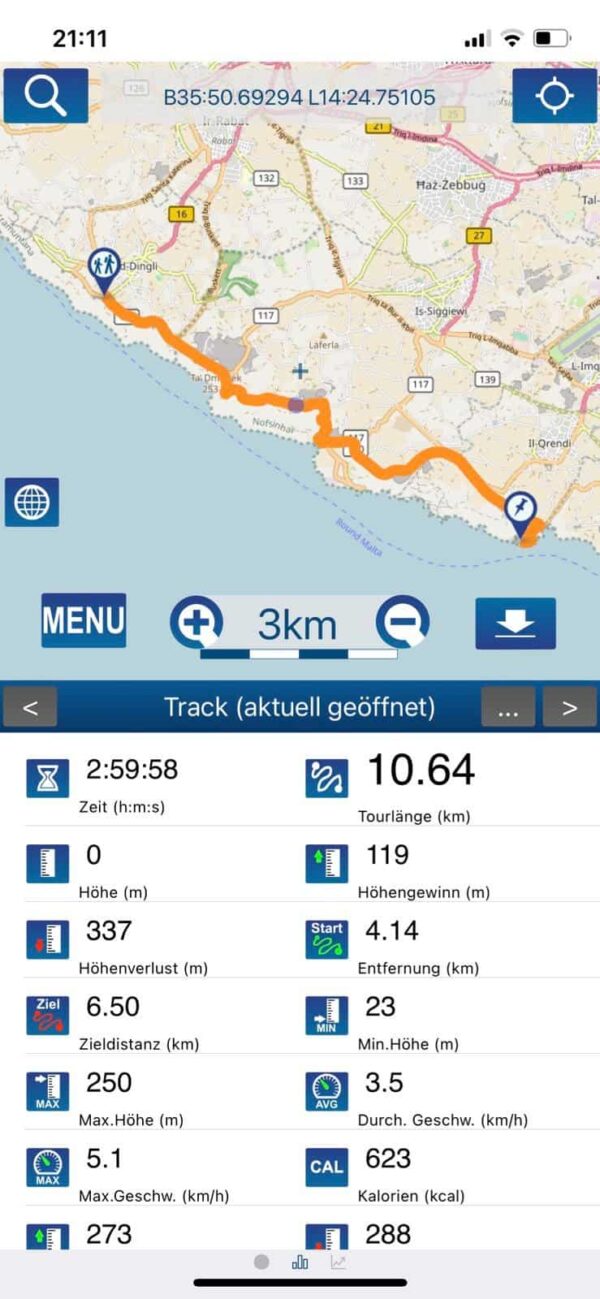Switch to the line graph page
Screen dimensions: 600x1299
(x=339, y=1262)
